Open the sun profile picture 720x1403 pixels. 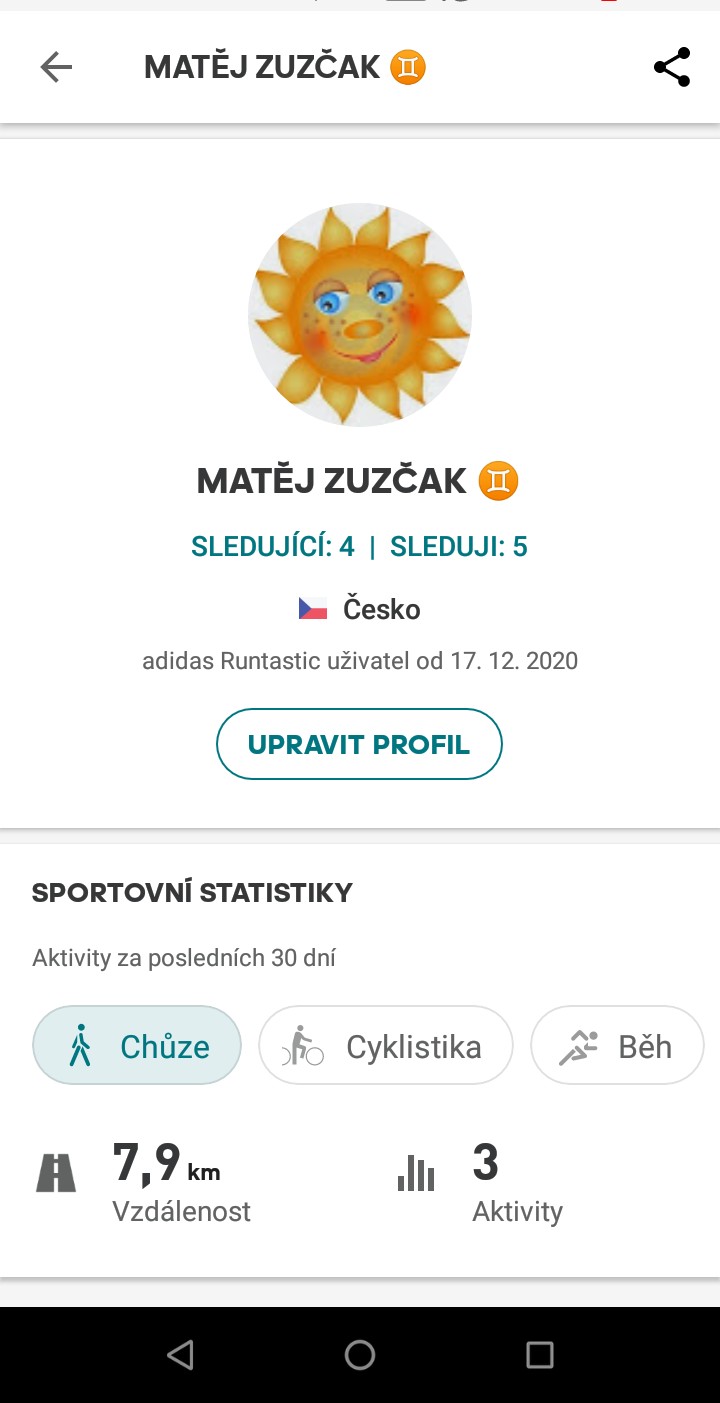point(360,315)
